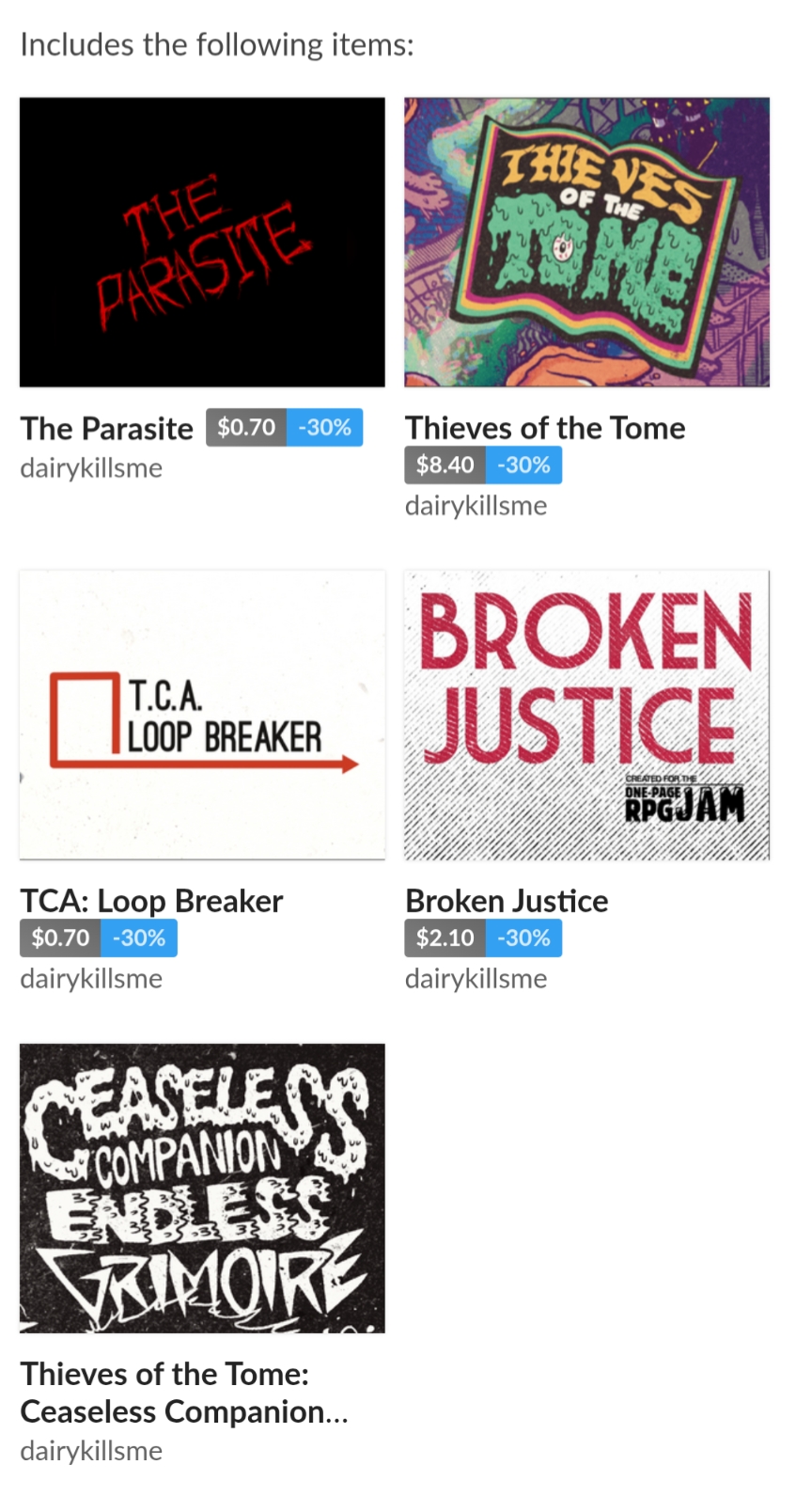Select the Broken Justice title link
812x1496 pixels.
click(507, 901)
